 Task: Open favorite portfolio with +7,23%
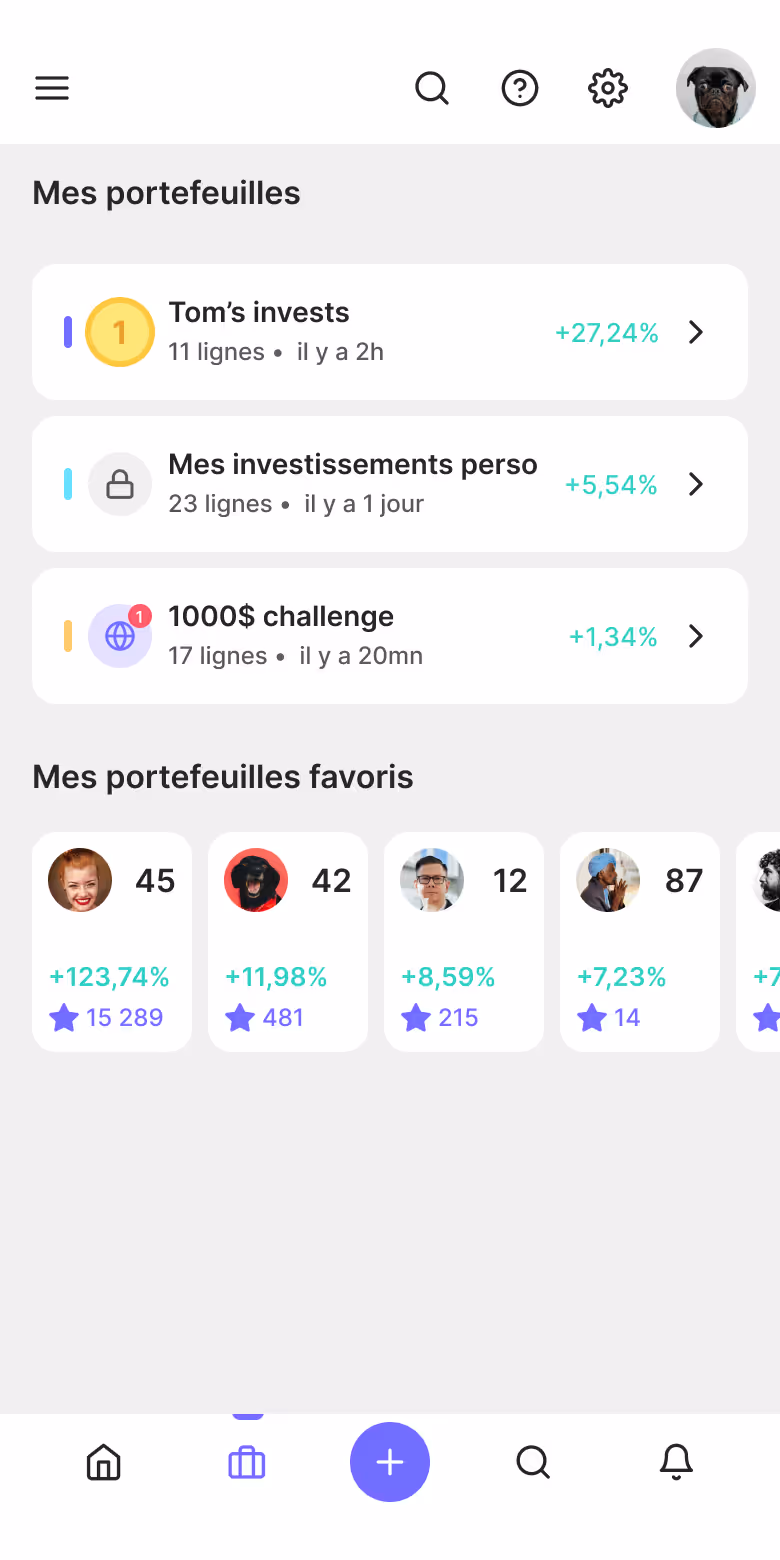[640, 942]
